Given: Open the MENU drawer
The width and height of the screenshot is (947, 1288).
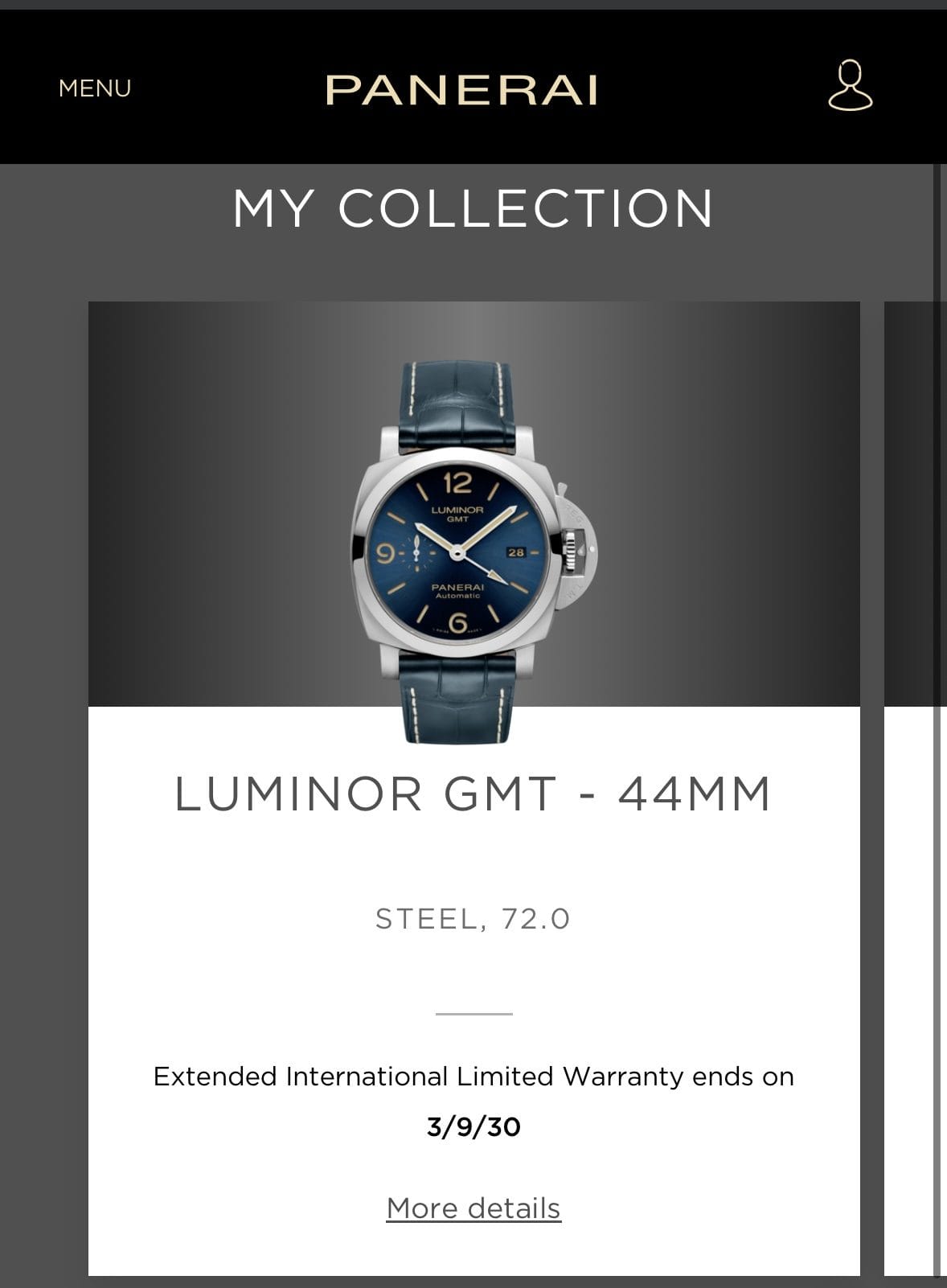Looking at the screenshot, I should click(95, 88).
